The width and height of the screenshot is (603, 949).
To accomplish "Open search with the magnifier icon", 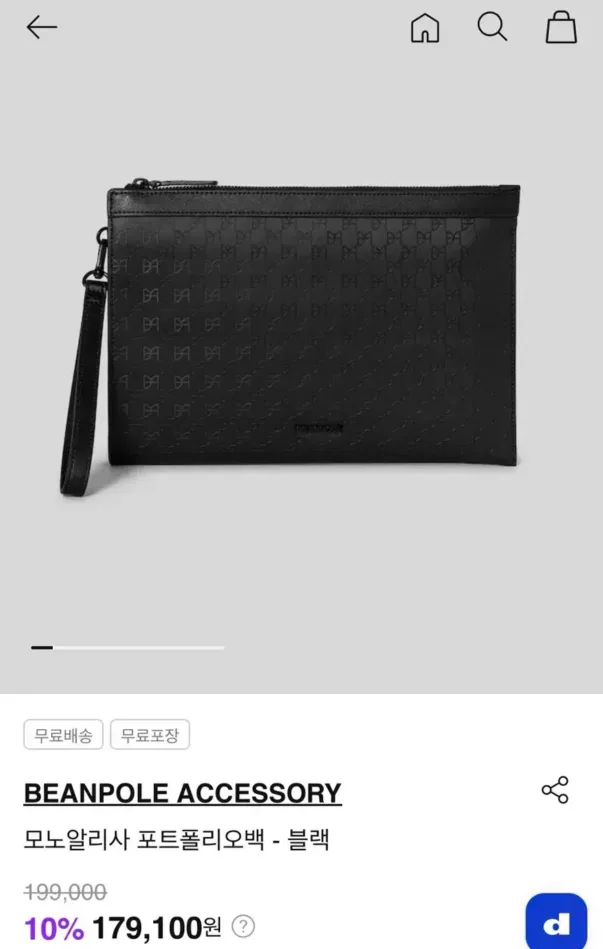I will coord(492,27).
